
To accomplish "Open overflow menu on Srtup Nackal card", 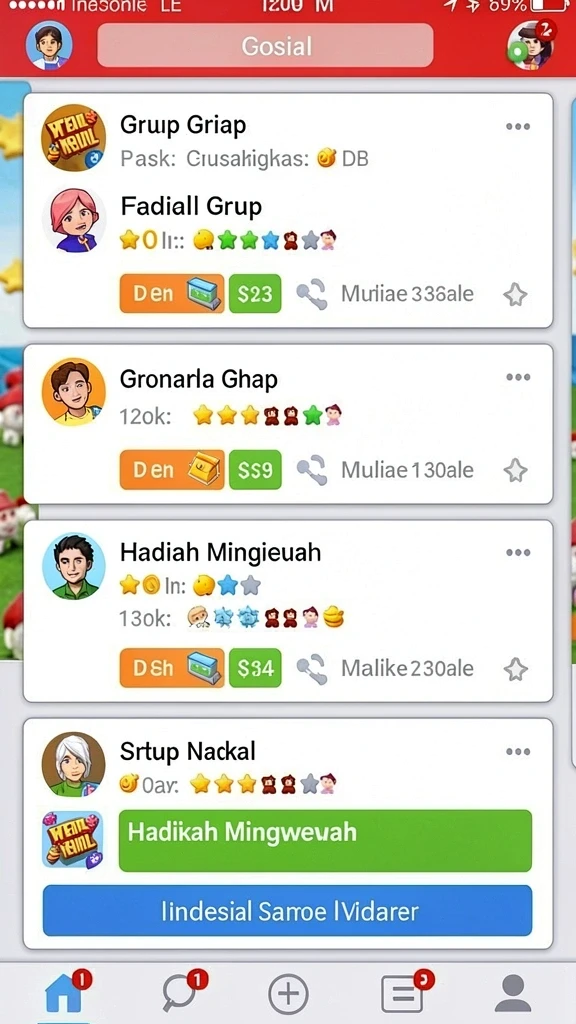I will pyautogui.click(x=518, y=752).
